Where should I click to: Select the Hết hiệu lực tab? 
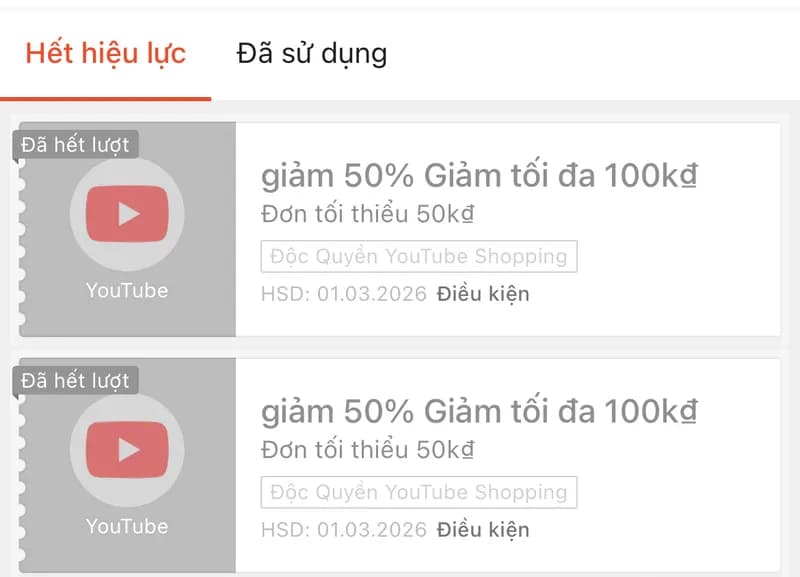105,54
